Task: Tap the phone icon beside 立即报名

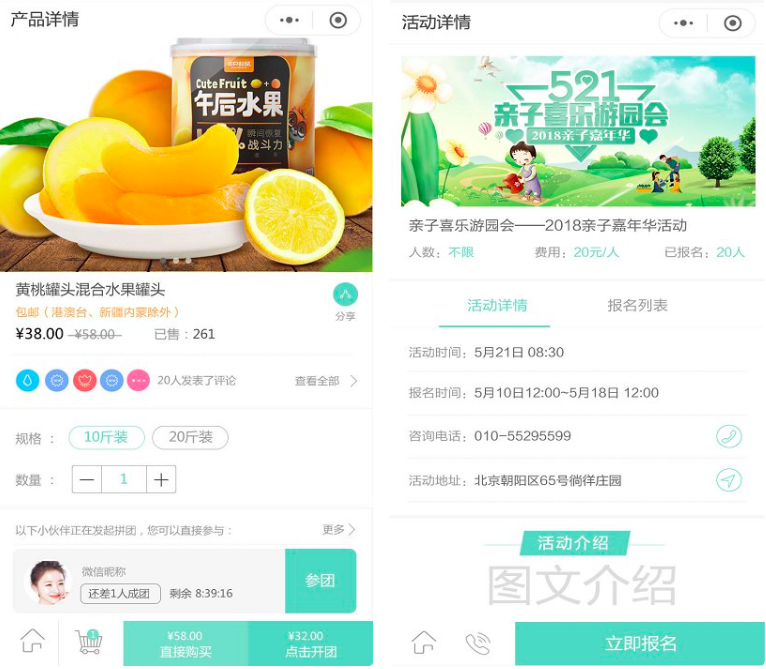Action: click(478, 644)
